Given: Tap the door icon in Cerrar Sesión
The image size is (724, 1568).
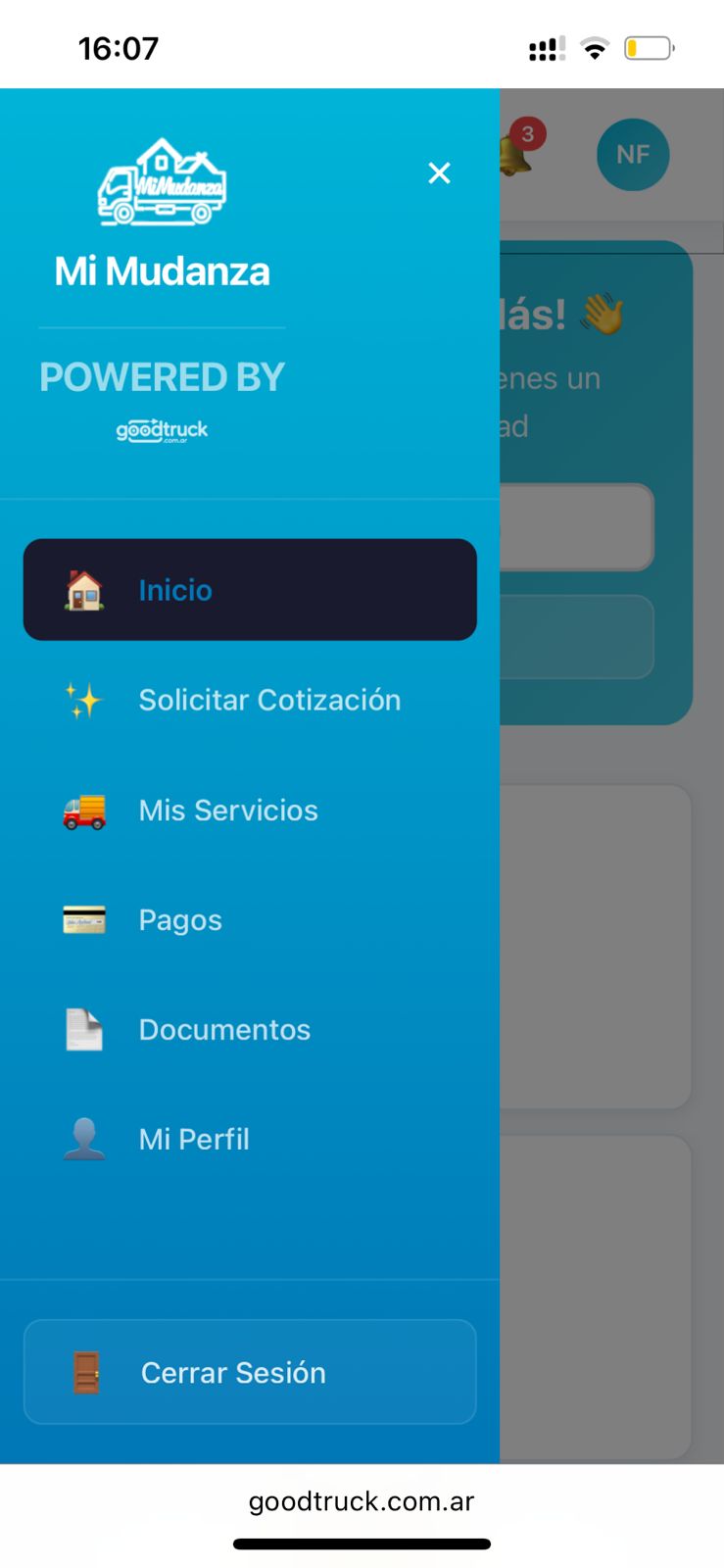Looking at the screenshot, I should (87, 1372).
